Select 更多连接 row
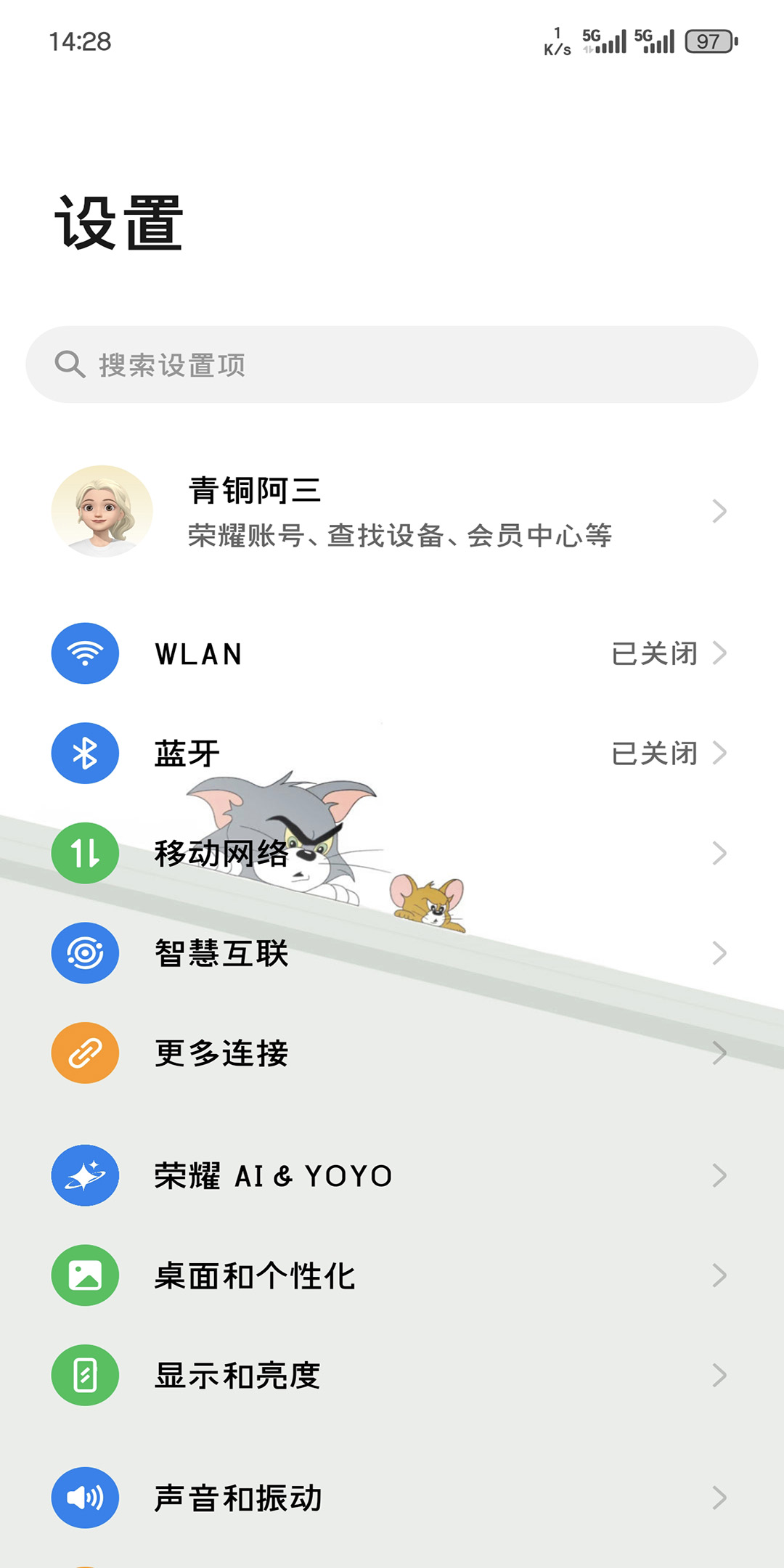The height and width of the screenshot is (1568, 784). point(392,1053)
